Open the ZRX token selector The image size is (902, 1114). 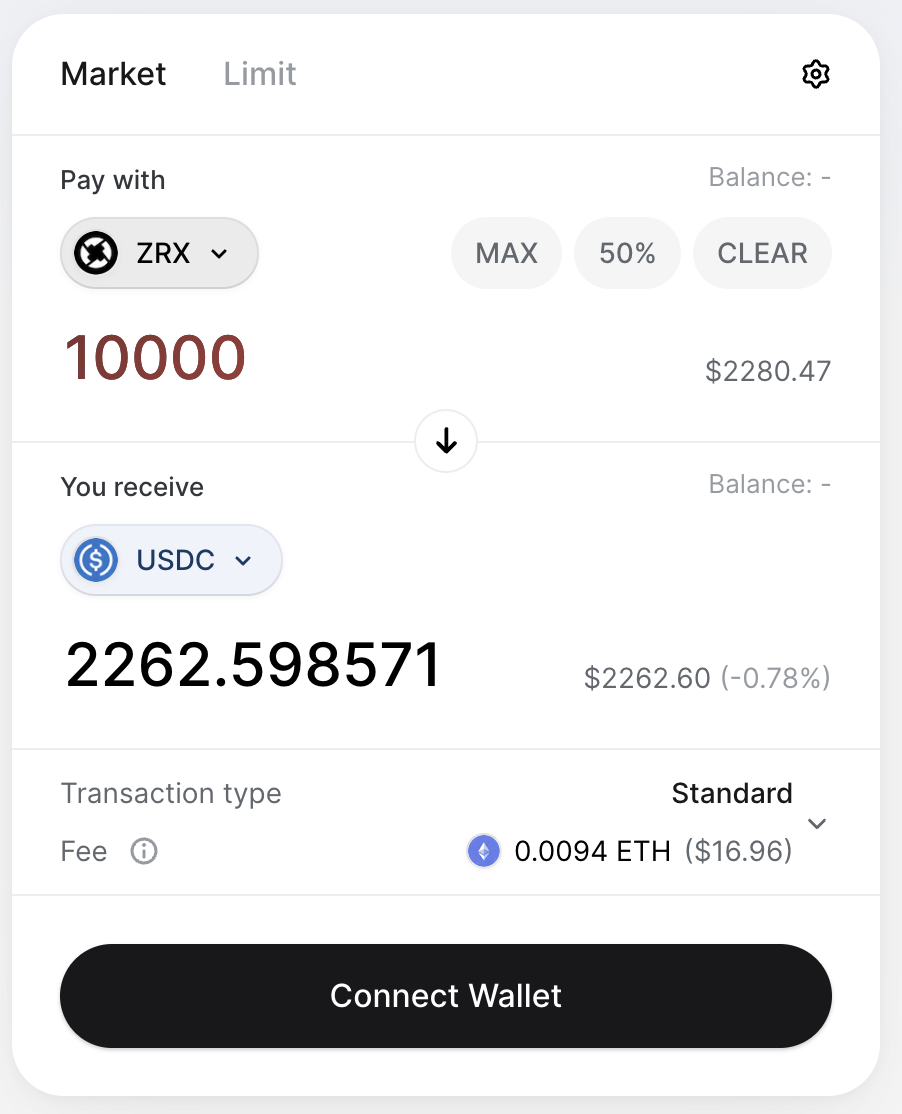159,253
